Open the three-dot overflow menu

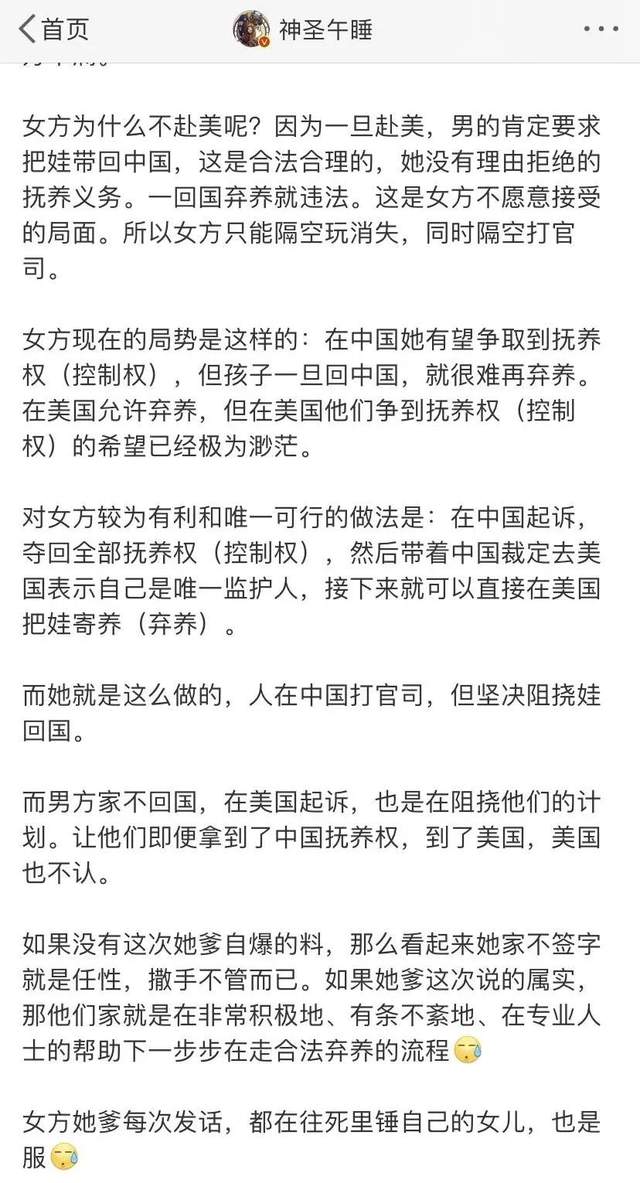click(602, 29)
